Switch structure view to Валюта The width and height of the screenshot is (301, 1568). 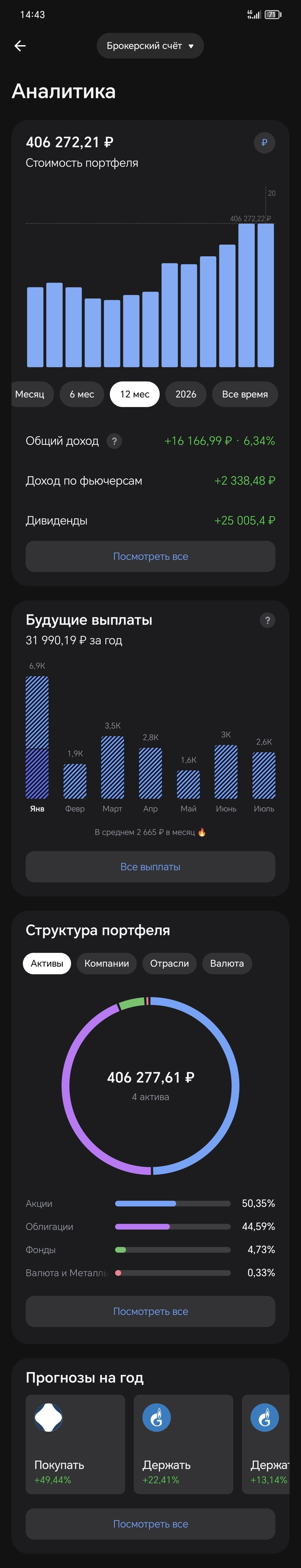click(x=227, y=964)
